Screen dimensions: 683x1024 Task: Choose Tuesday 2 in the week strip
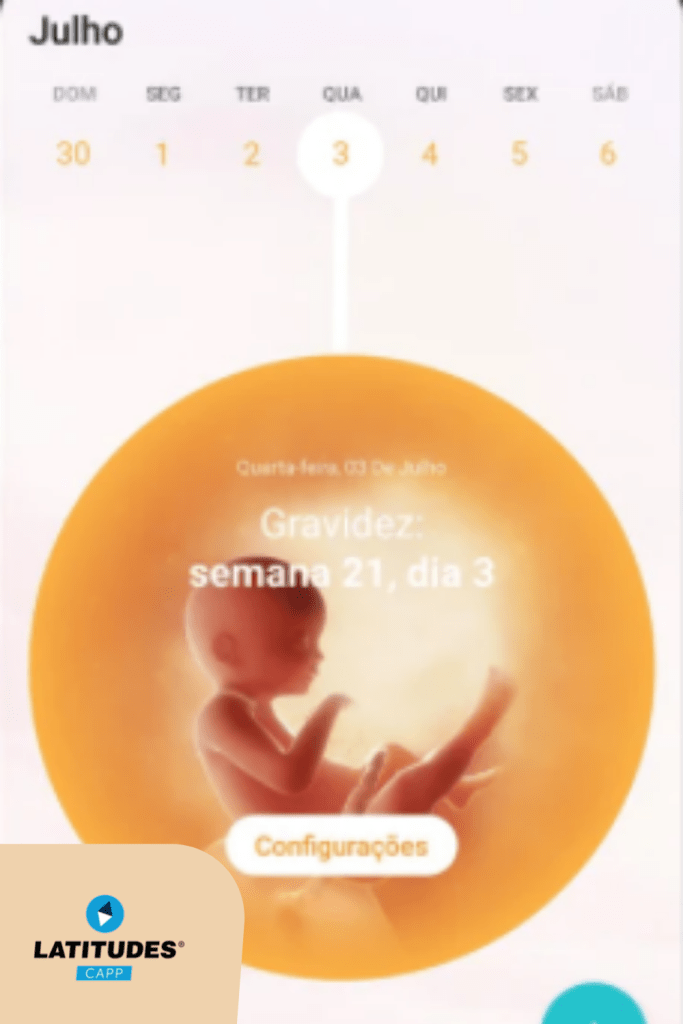pyautogui.click(x=251, y=154)
